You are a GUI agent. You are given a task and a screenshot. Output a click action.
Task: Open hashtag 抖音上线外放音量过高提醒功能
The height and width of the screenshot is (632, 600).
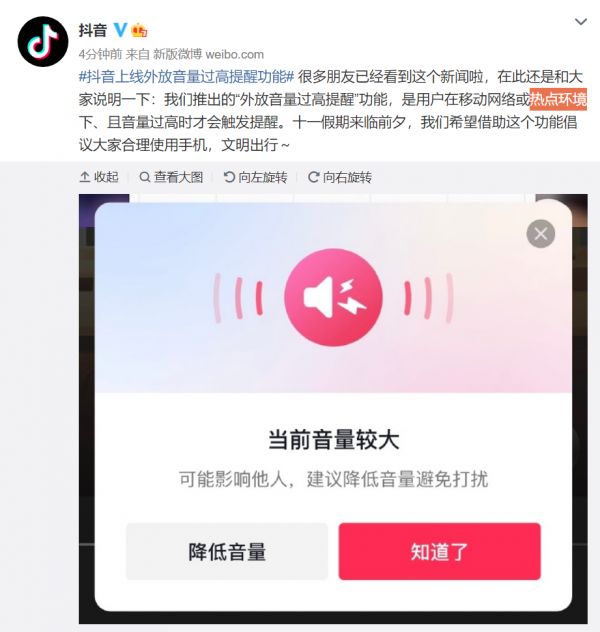pyautogui.click(x=186, y=77)
